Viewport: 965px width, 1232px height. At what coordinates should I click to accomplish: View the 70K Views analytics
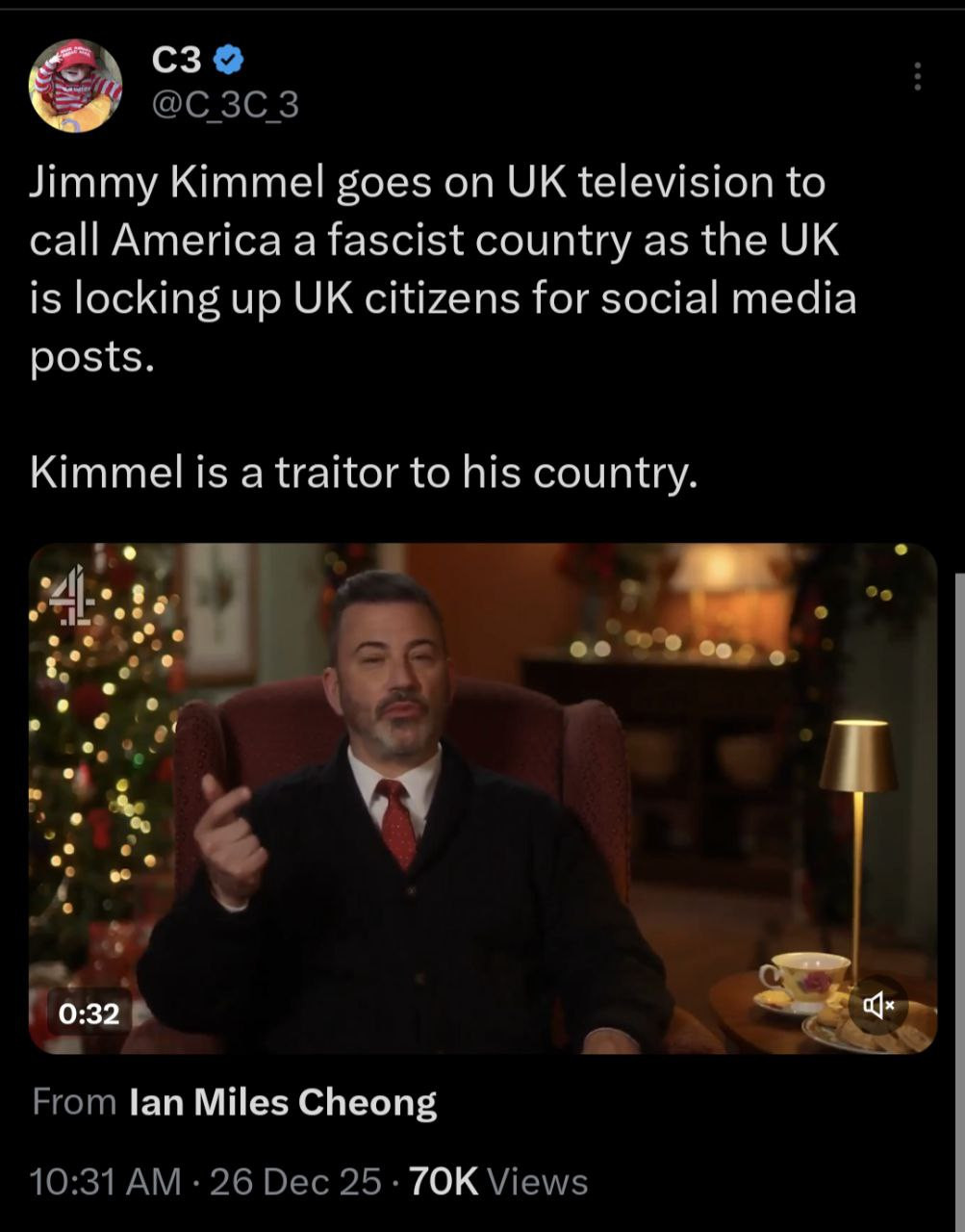click(x=498, y=1182)
